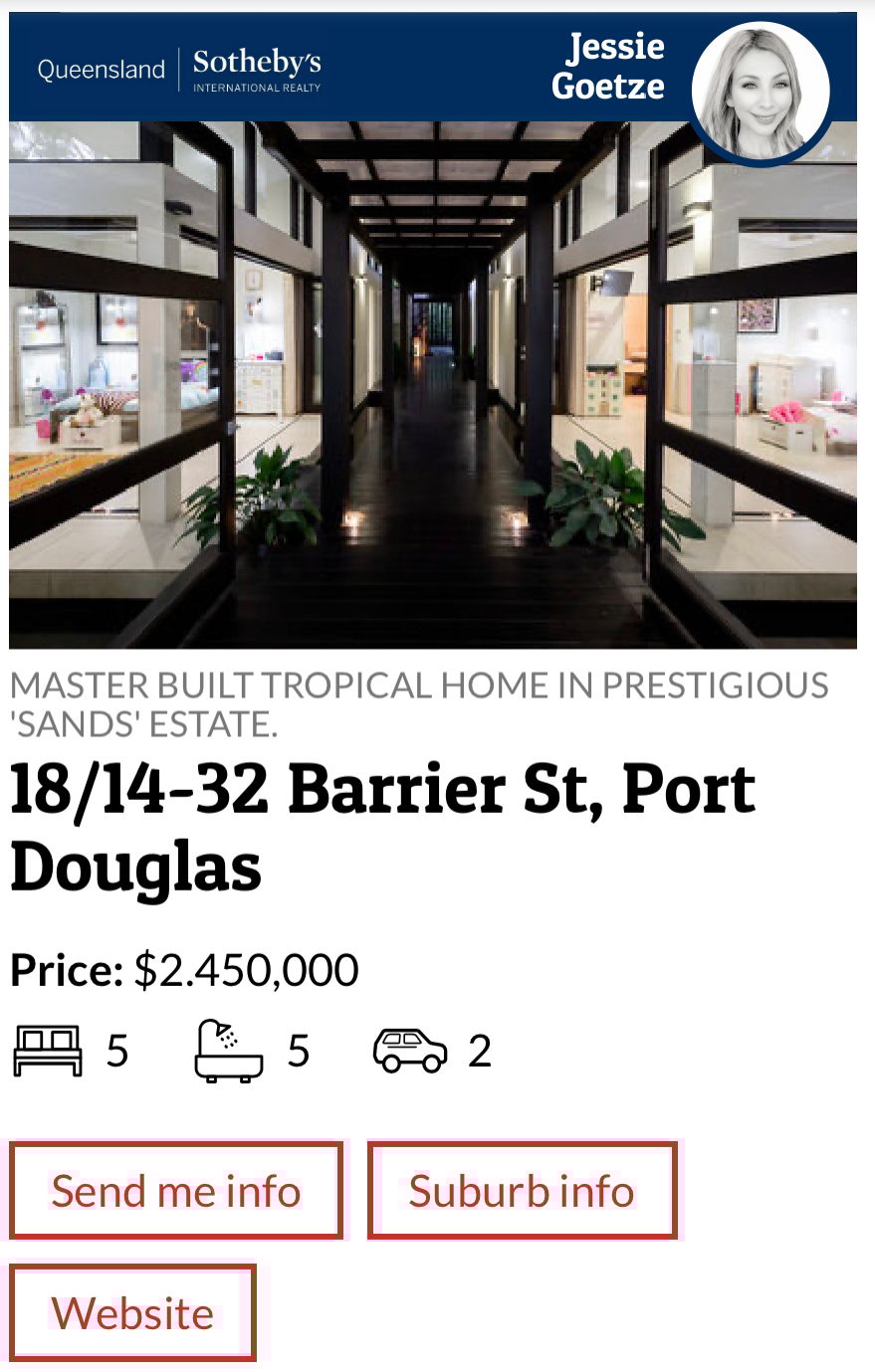This screenshot has height=1372, width=875.
Task: Open the Barrier St property photo
Action: 433,384
